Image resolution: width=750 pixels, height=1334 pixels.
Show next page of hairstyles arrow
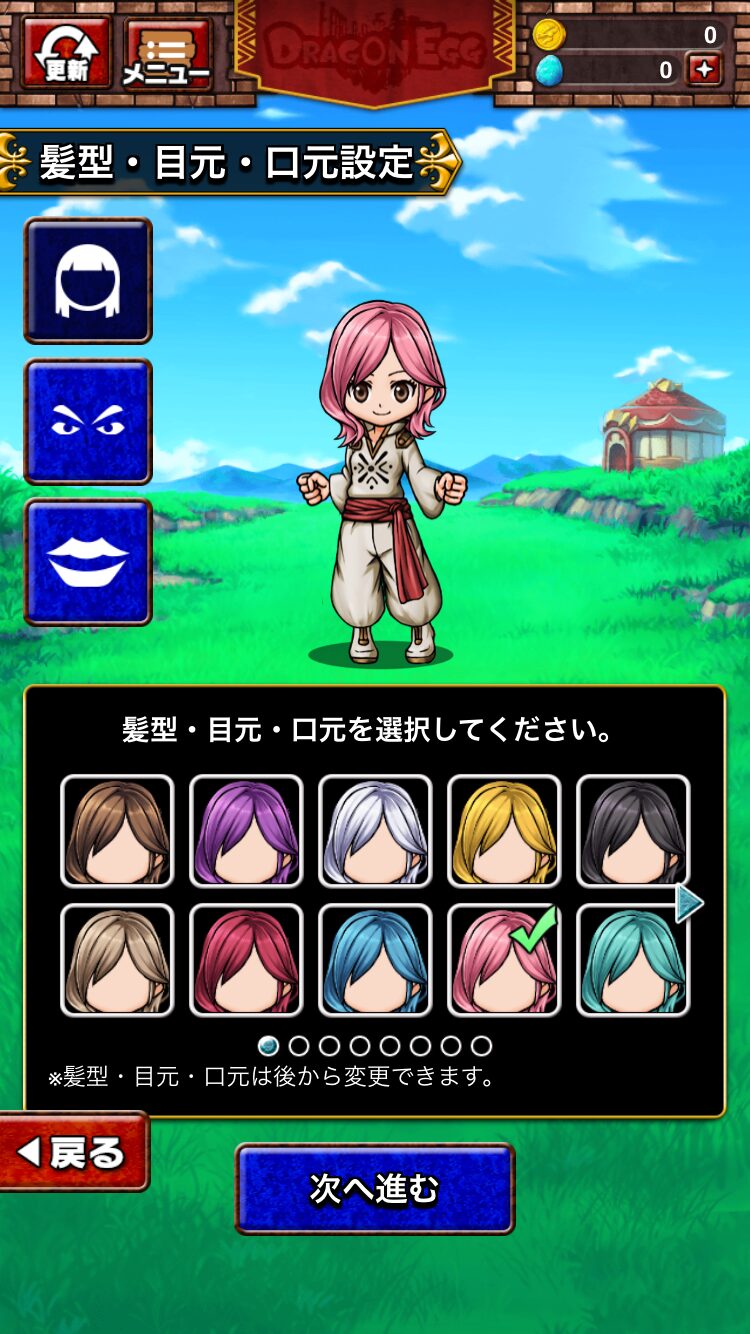tap(689, 903)
